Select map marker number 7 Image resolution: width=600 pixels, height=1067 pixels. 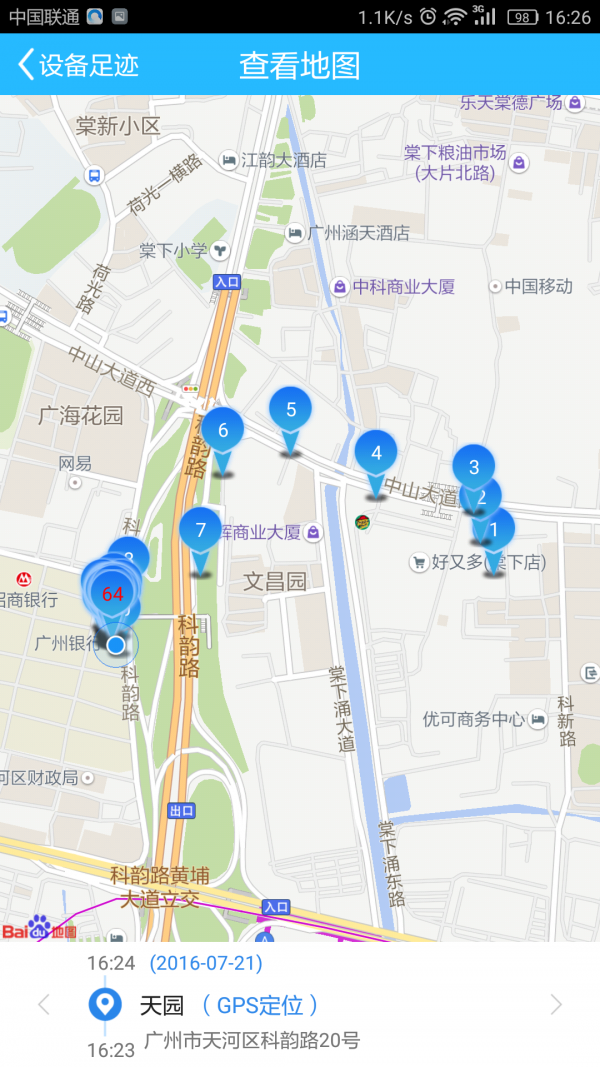point(201,531)
